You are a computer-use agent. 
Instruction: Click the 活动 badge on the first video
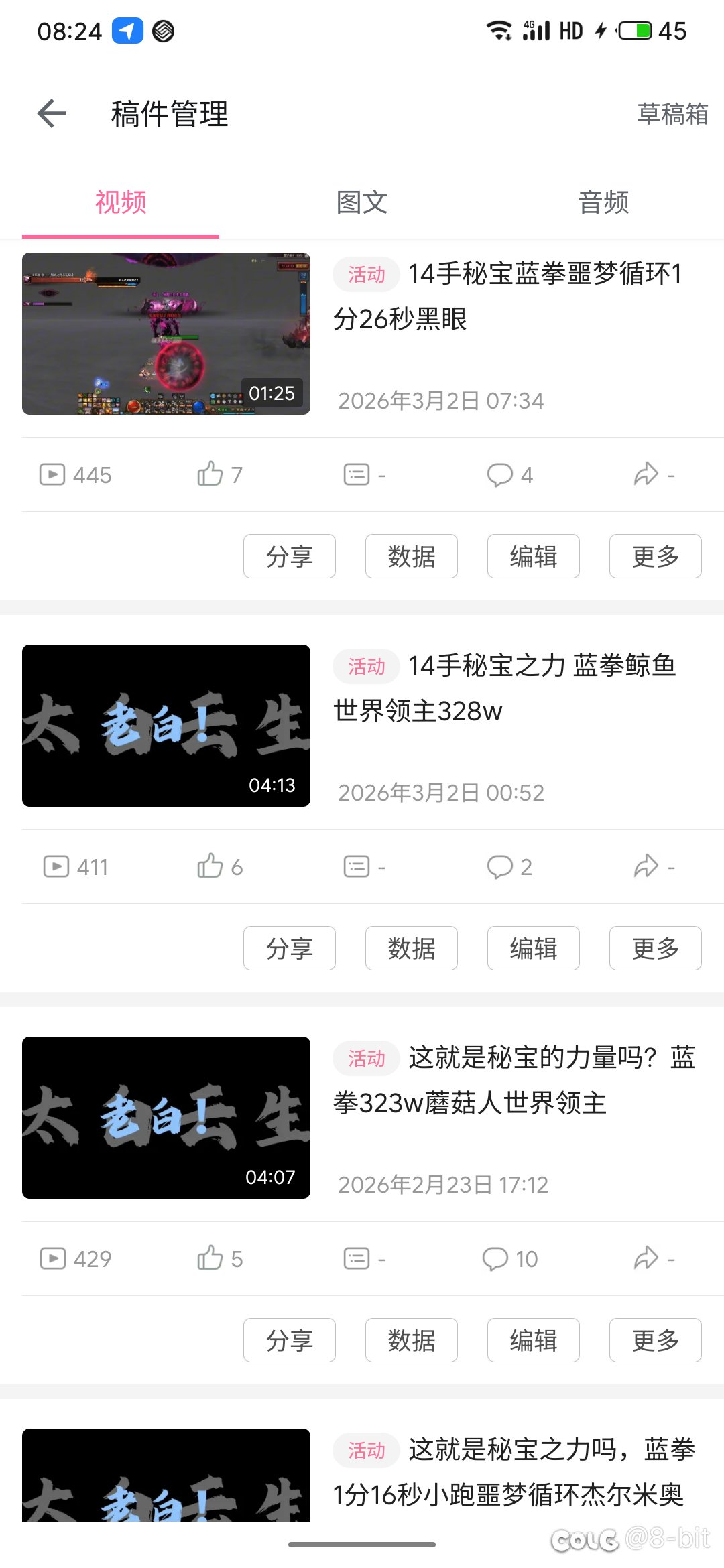point(365,275)
